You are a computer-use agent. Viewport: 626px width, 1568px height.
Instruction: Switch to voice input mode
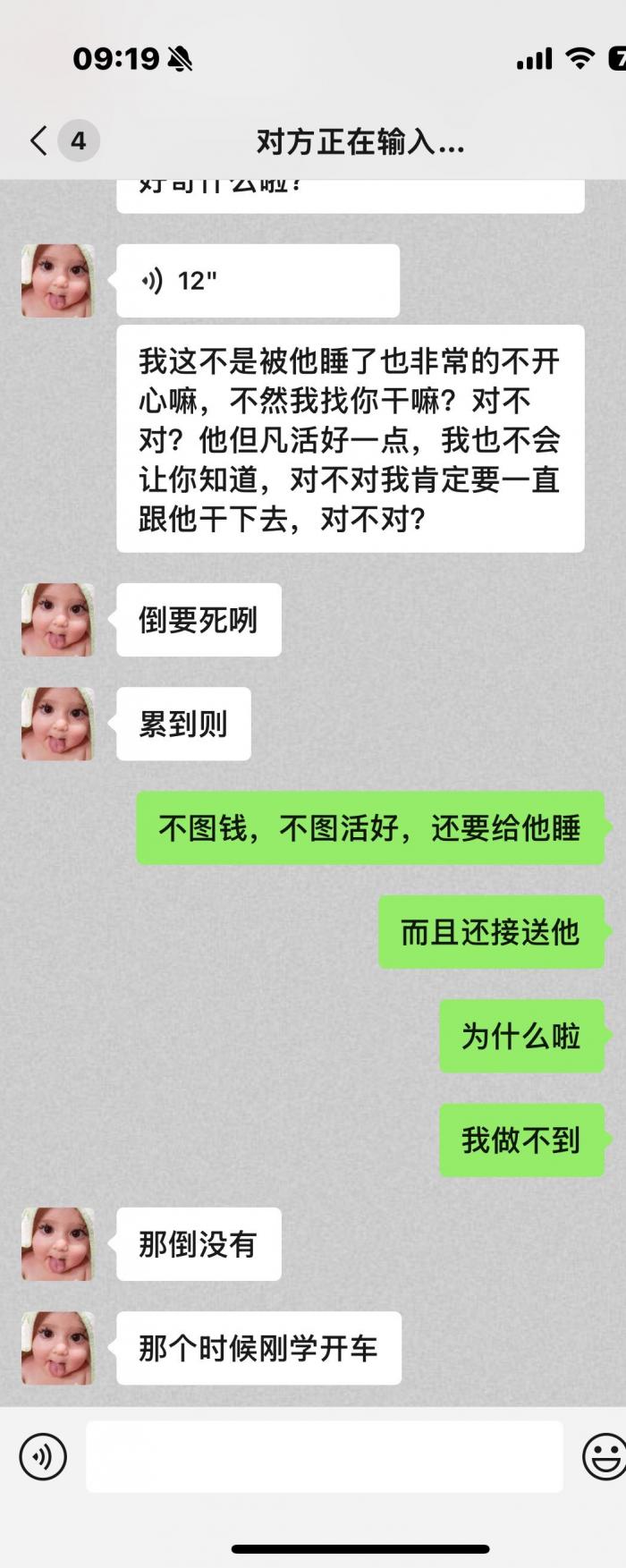point(43,1456)
